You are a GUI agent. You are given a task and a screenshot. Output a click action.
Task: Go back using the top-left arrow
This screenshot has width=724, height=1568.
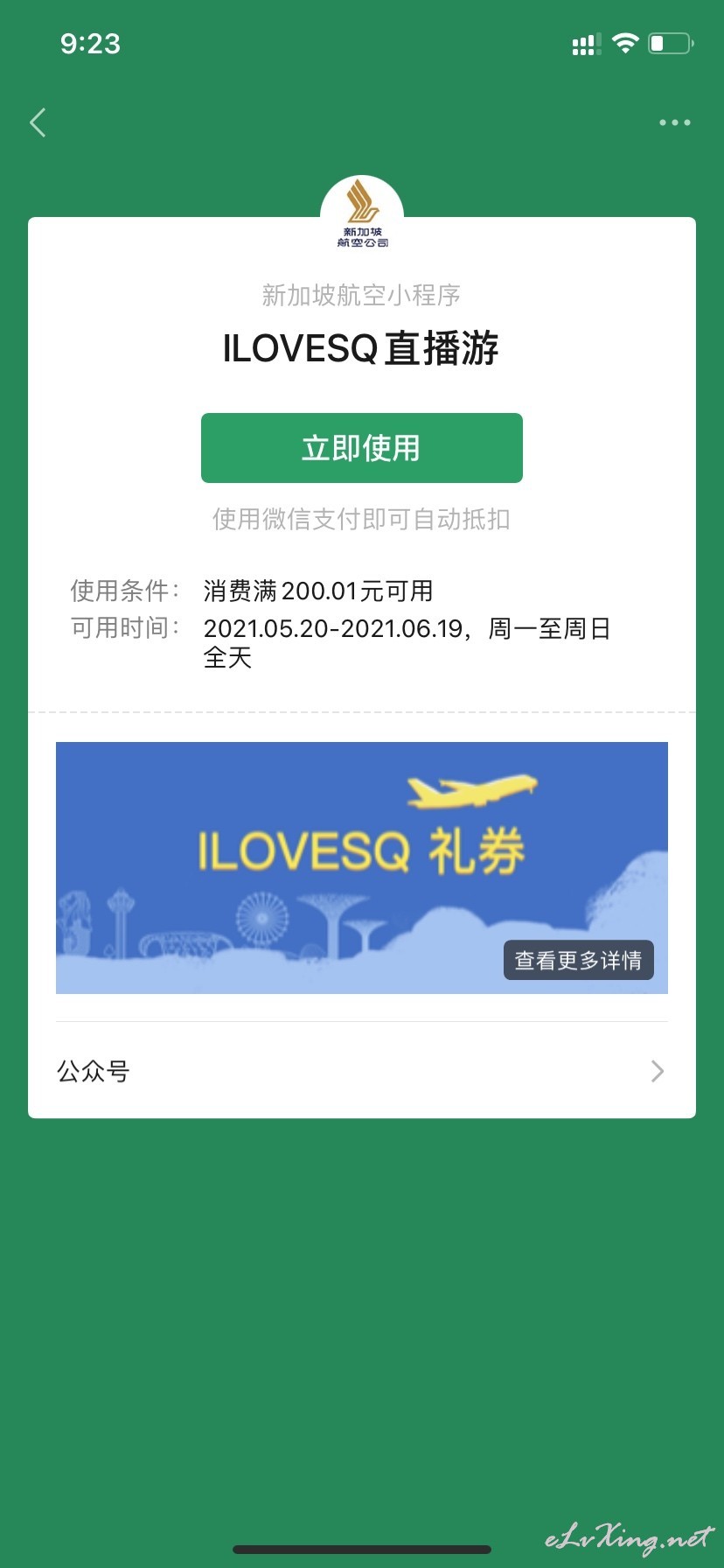38,122
